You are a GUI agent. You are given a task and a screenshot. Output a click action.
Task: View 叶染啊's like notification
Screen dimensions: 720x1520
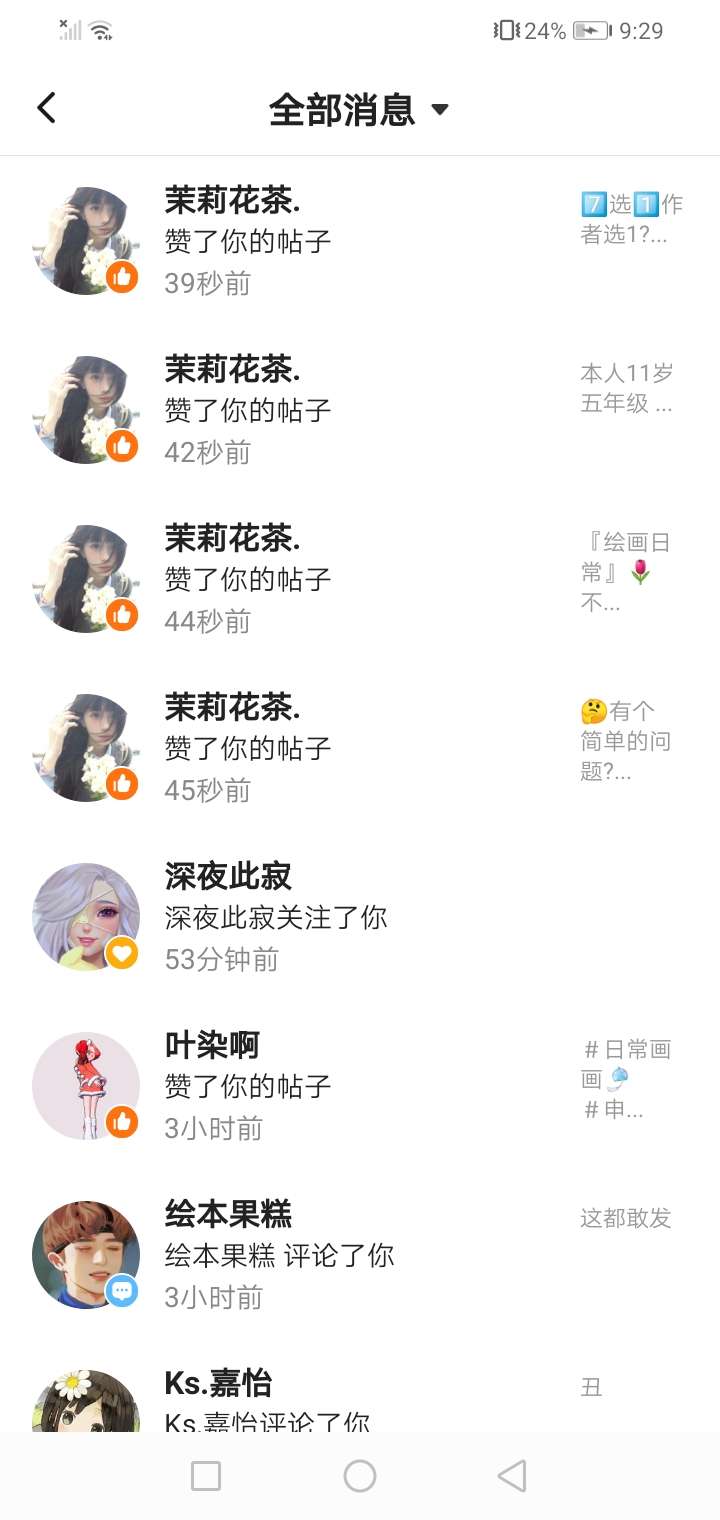click(x=360, y=1087)
